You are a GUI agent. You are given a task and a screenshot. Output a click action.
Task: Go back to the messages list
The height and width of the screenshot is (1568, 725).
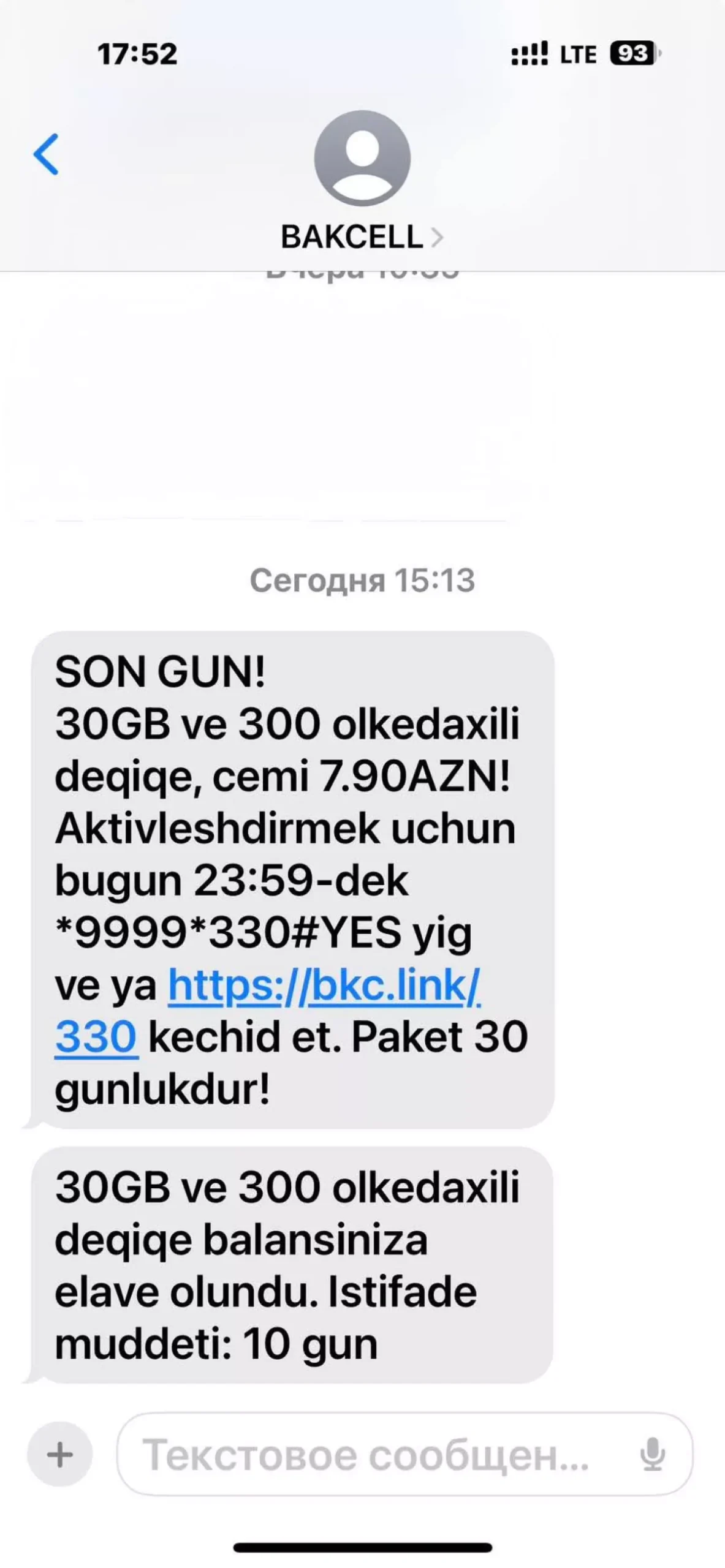(47, 154)
